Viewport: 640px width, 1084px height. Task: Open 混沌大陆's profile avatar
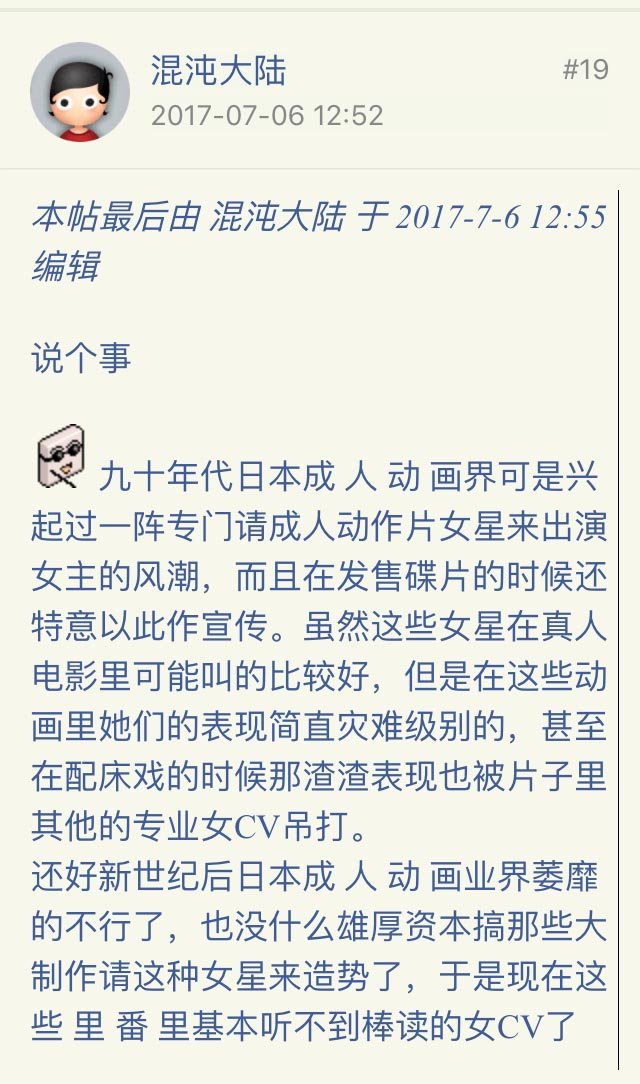(79, 92)
